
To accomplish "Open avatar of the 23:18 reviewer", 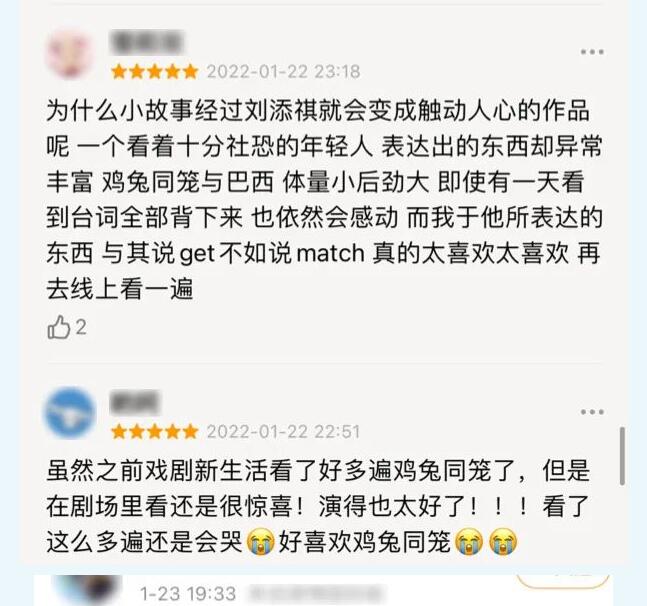I will click(x=70, y=53).
